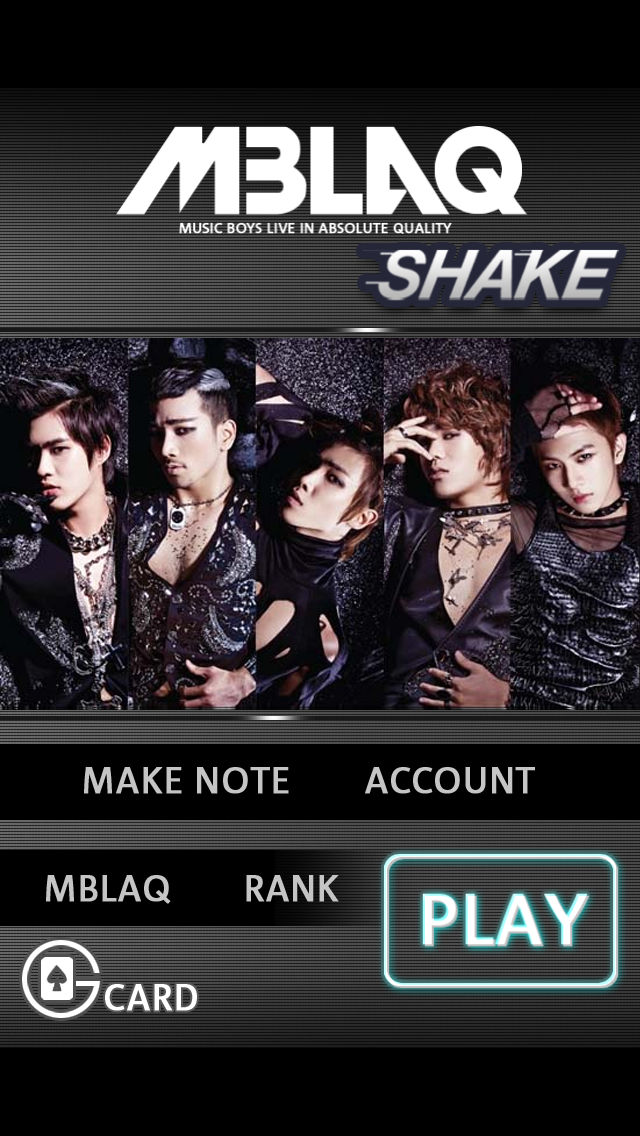This screenshot has width=640, height=1136.
Task: Open the MBLAQ menu item
Action: tap(107, 888)
